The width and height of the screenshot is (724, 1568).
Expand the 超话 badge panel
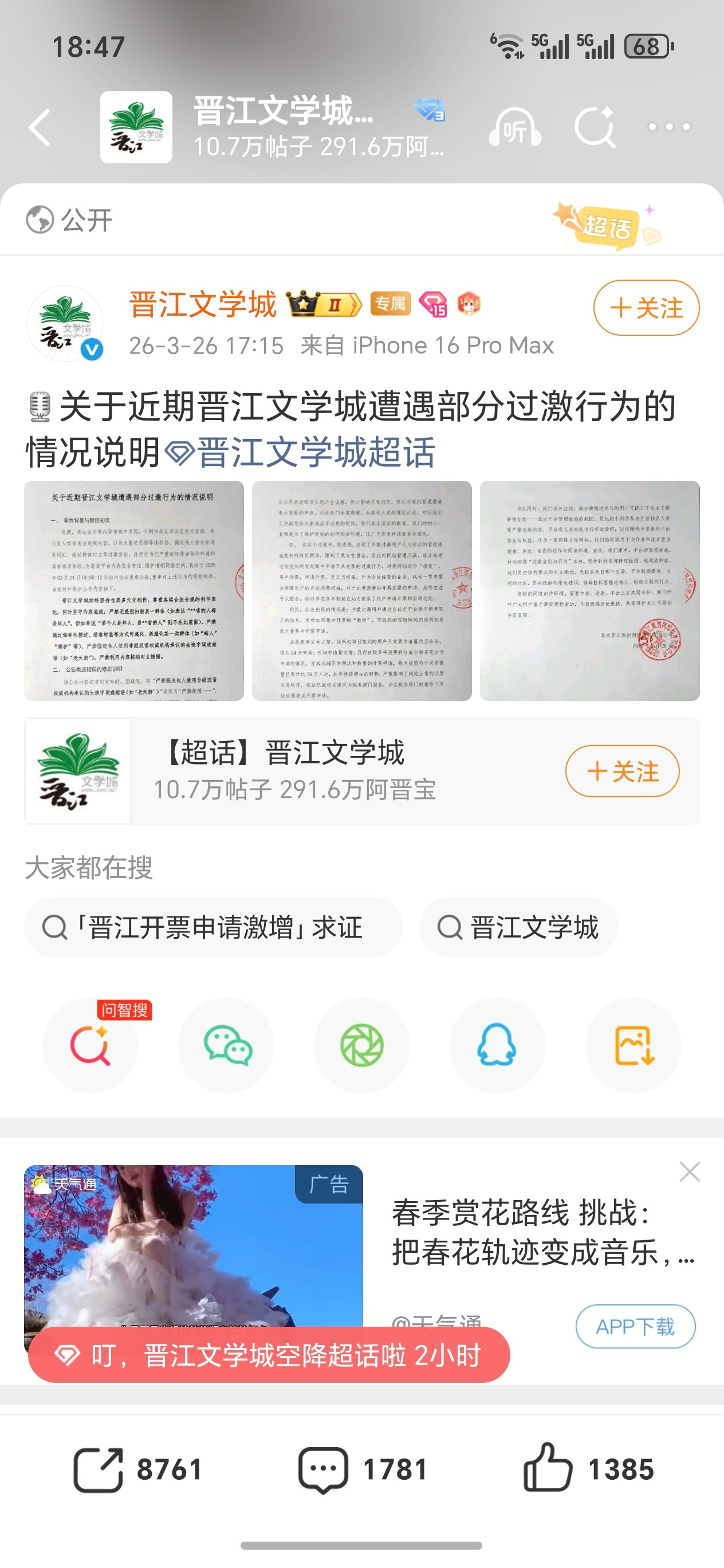606,225
